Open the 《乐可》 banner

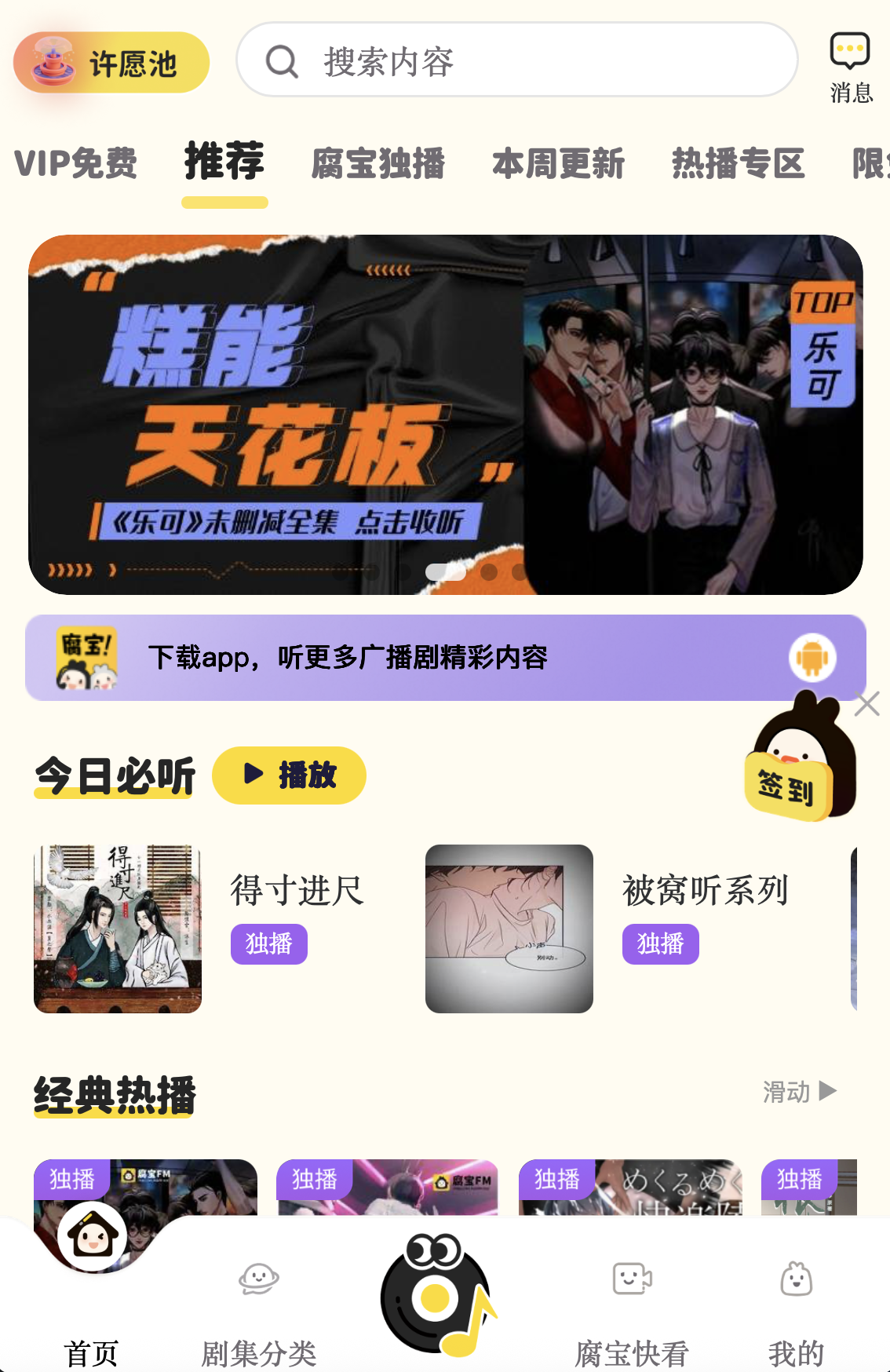coord(445,414)
